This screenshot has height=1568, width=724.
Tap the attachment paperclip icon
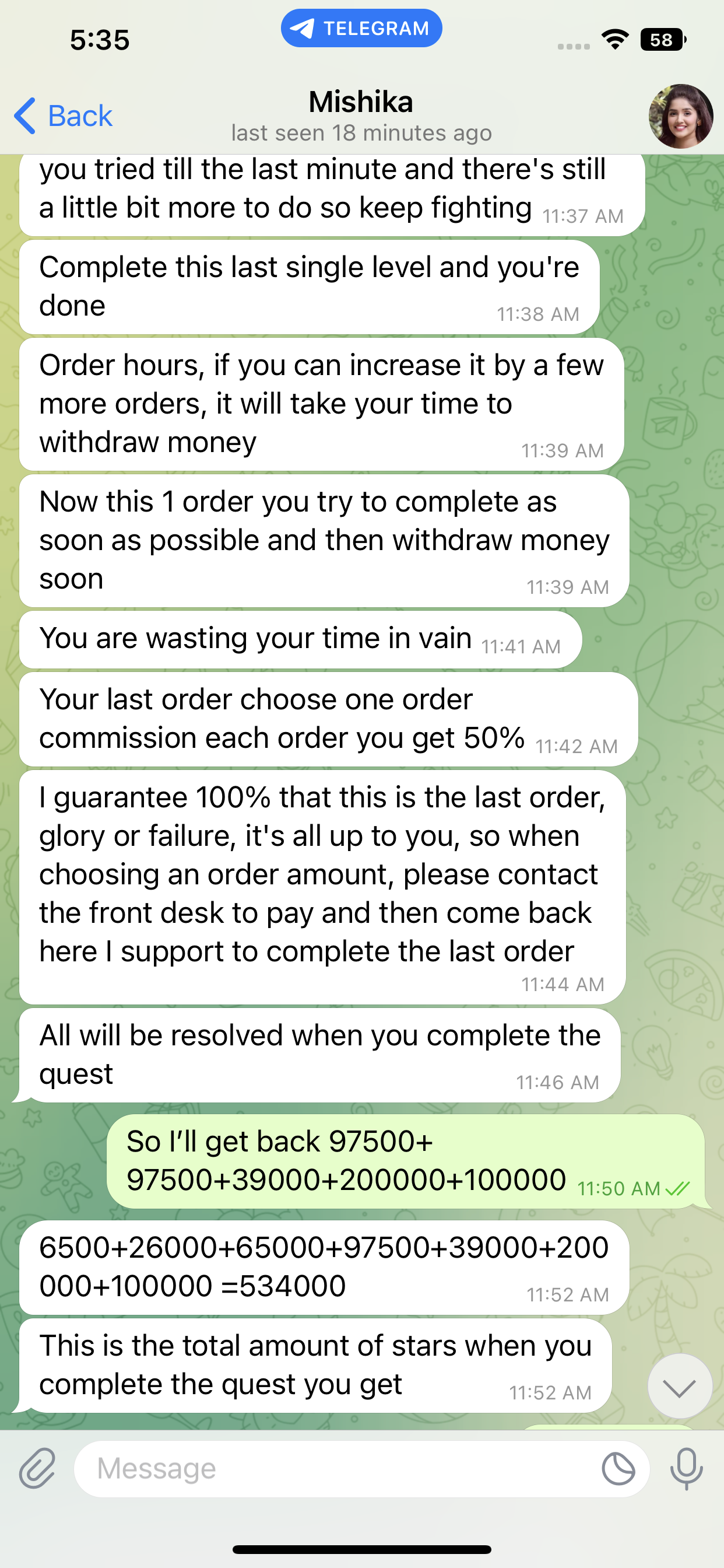[37, 1468]
